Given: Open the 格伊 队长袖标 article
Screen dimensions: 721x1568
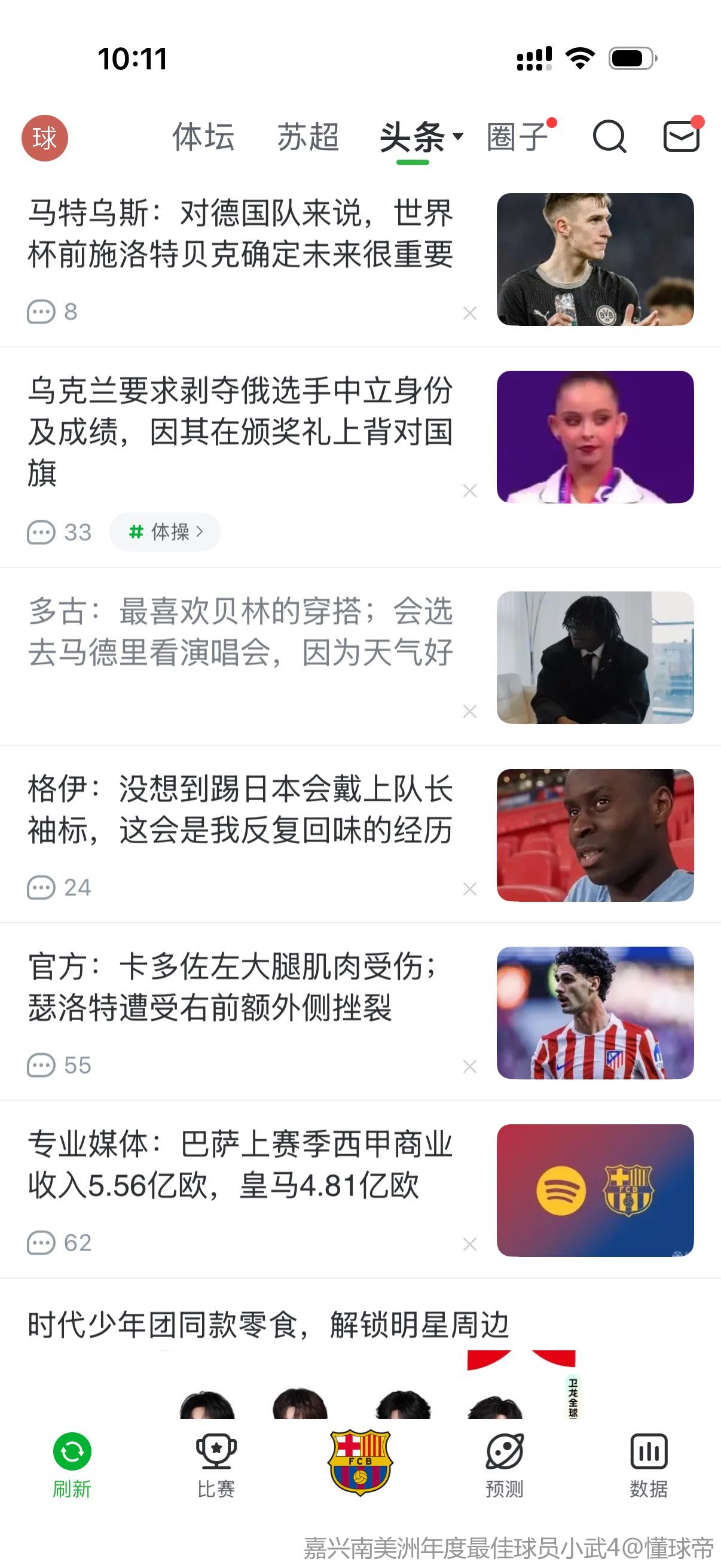Looking at the screenshot, I should [x=241, y=810].
